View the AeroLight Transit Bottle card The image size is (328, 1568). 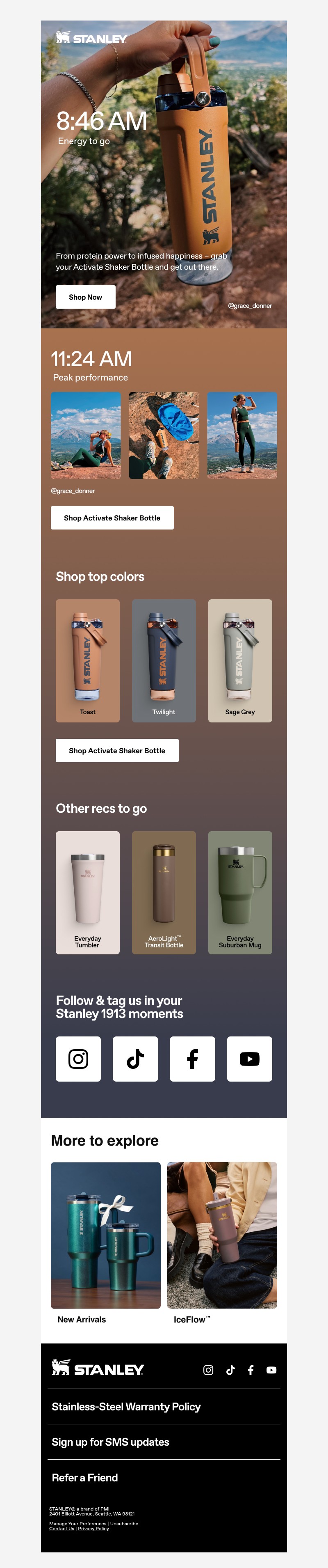coord(164,892)
